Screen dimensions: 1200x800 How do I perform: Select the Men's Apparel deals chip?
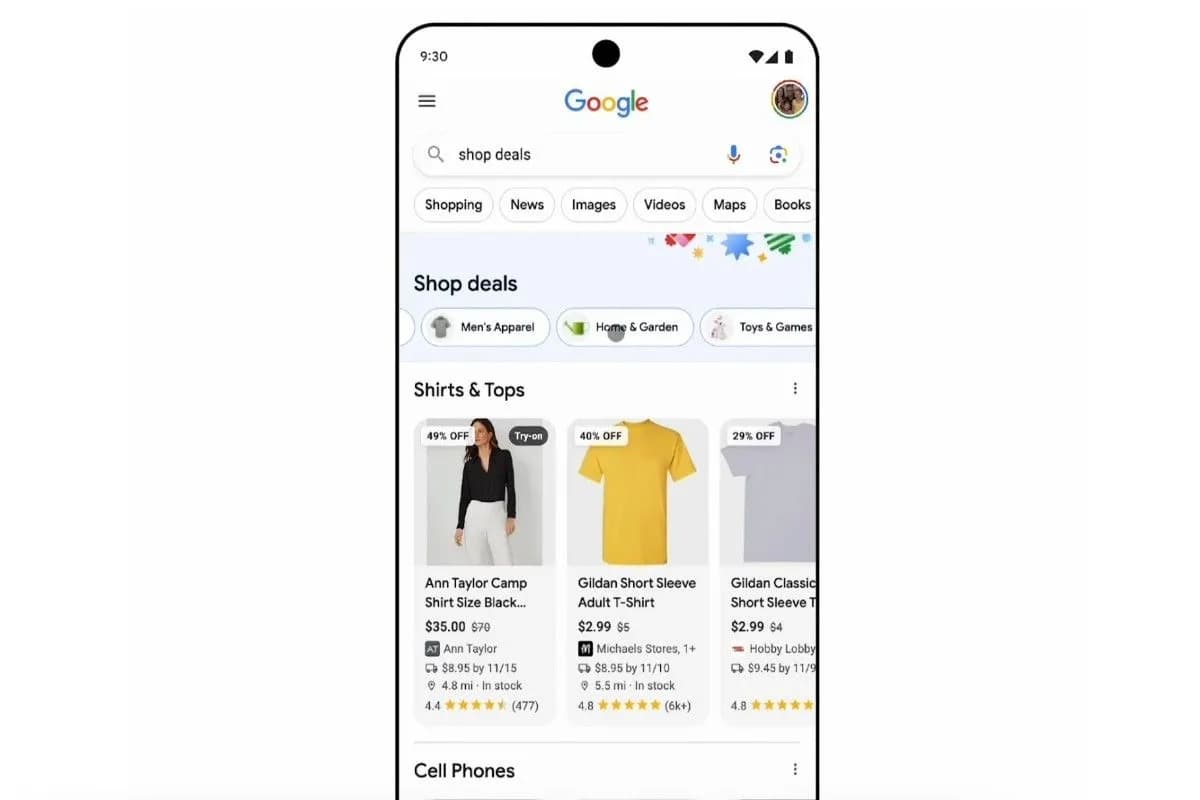coord(485,327)
